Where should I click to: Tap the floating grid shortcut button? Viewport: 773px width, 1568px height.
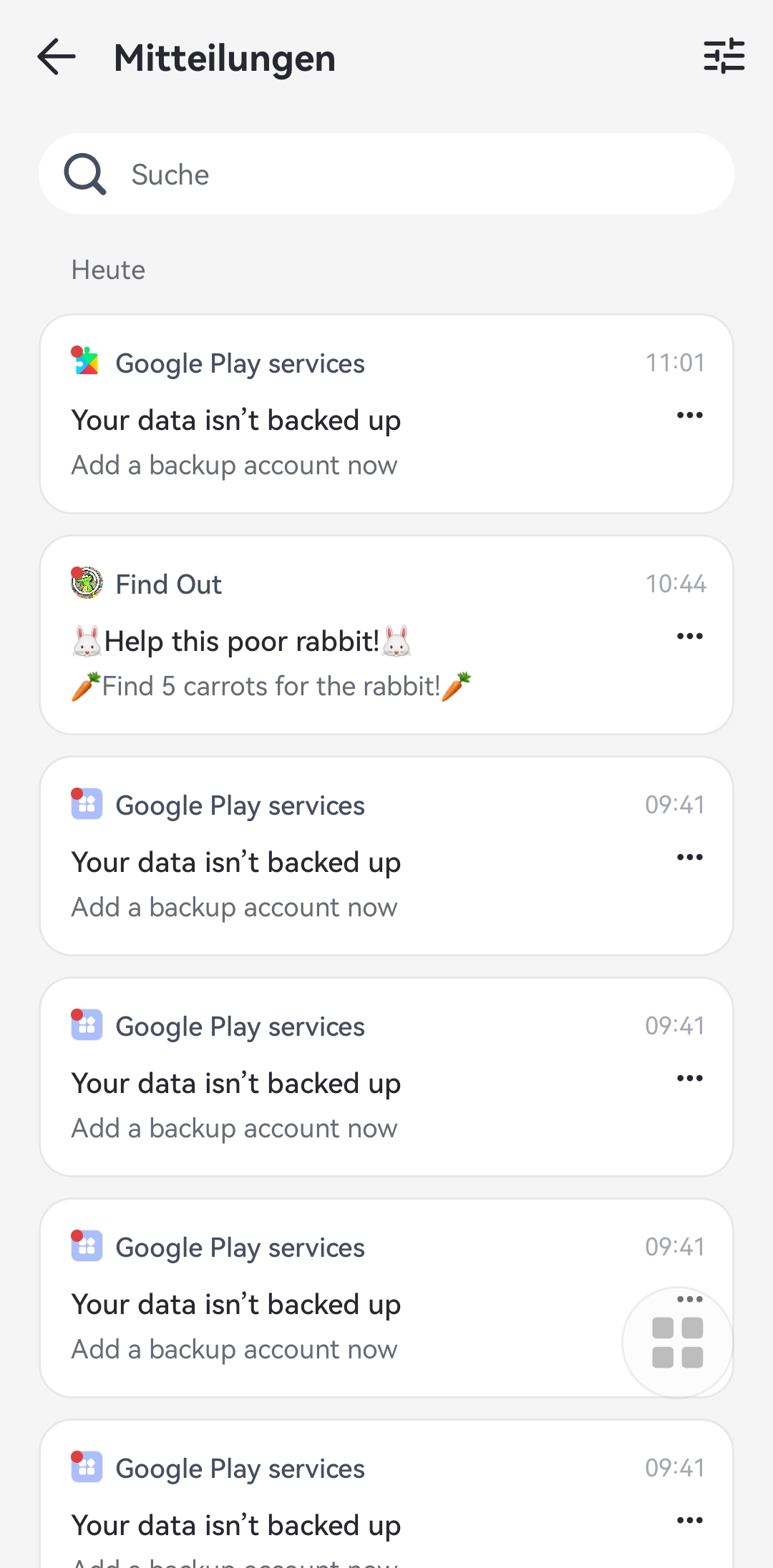(x=676, y=1341)
